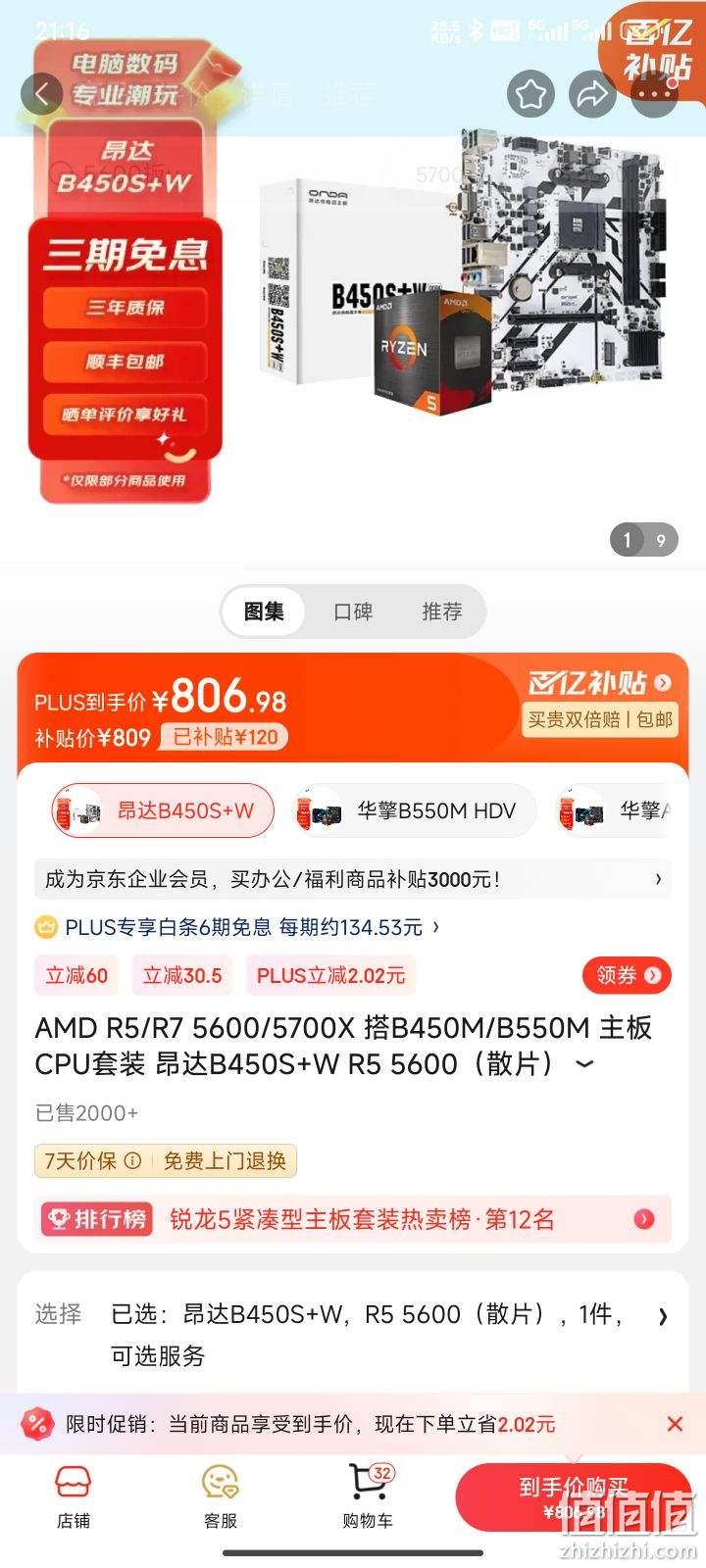This screenshot has height=1568, width=706.
Task: Switch to the 口碑 tab
Action: tap(353, 612)
